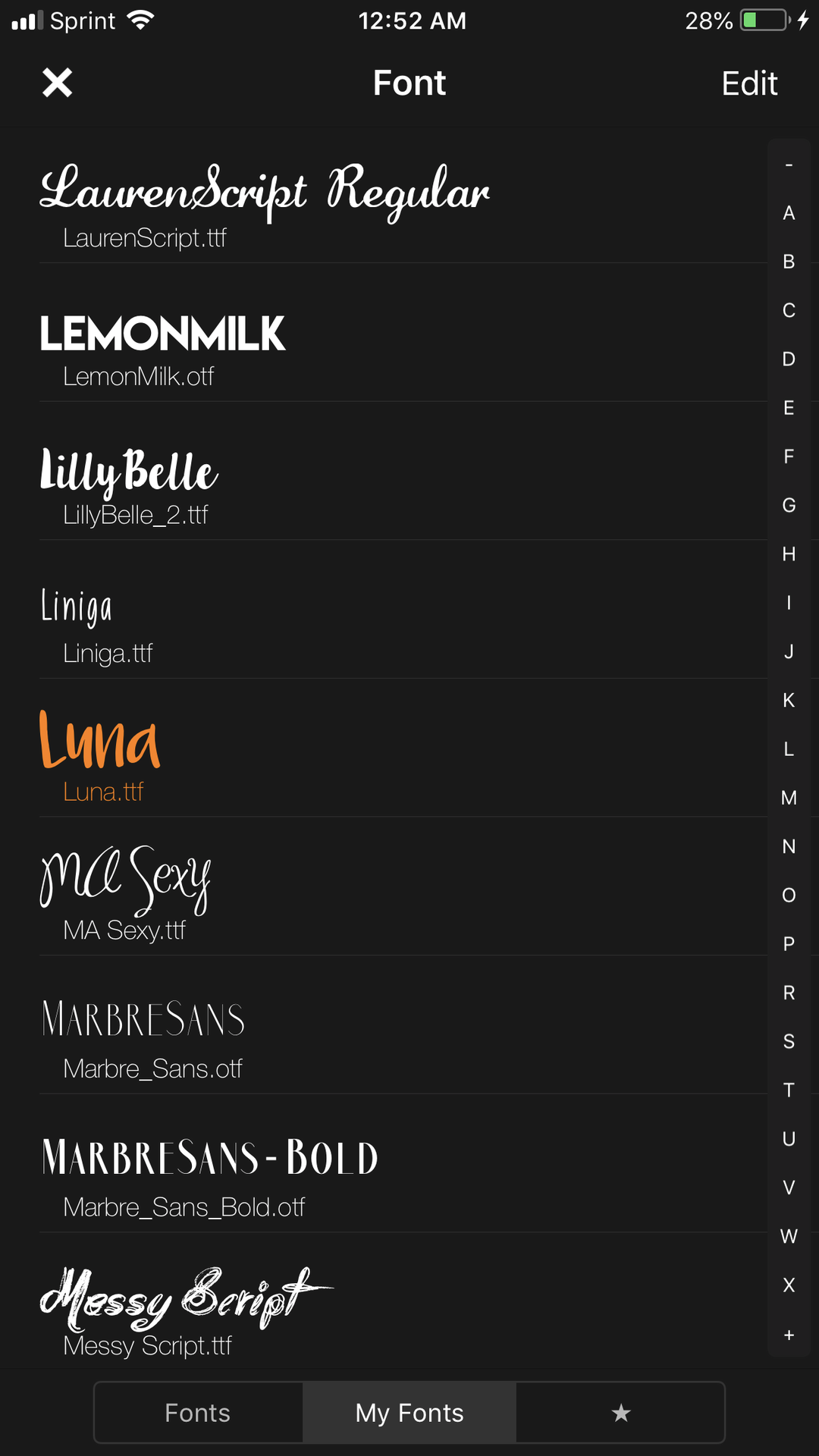Tap Edit in the top bar

pyautogui.click(x=749, y=83)
